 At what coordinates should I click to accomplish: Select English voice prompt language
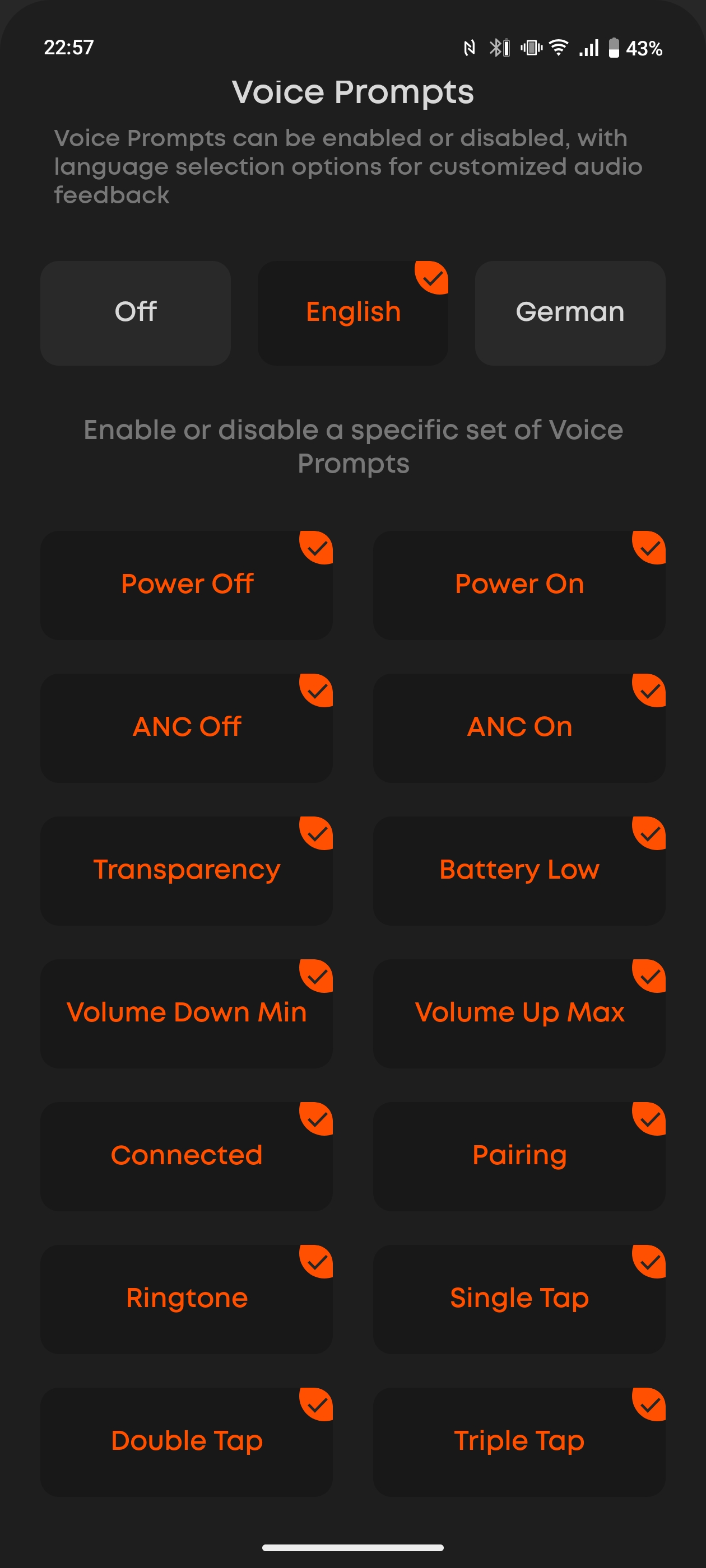[352, 313]
